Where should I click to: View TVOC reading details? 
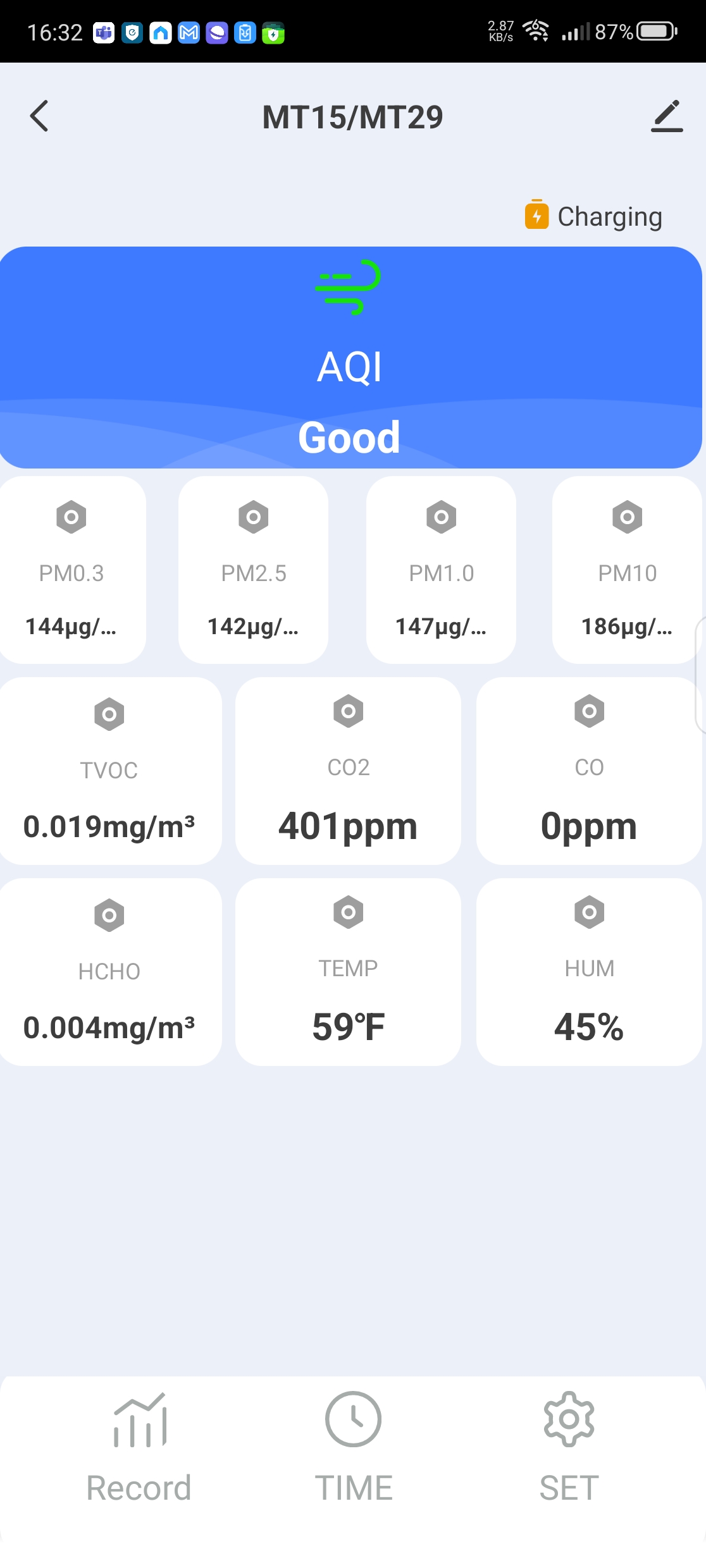(x=110, y=771)
